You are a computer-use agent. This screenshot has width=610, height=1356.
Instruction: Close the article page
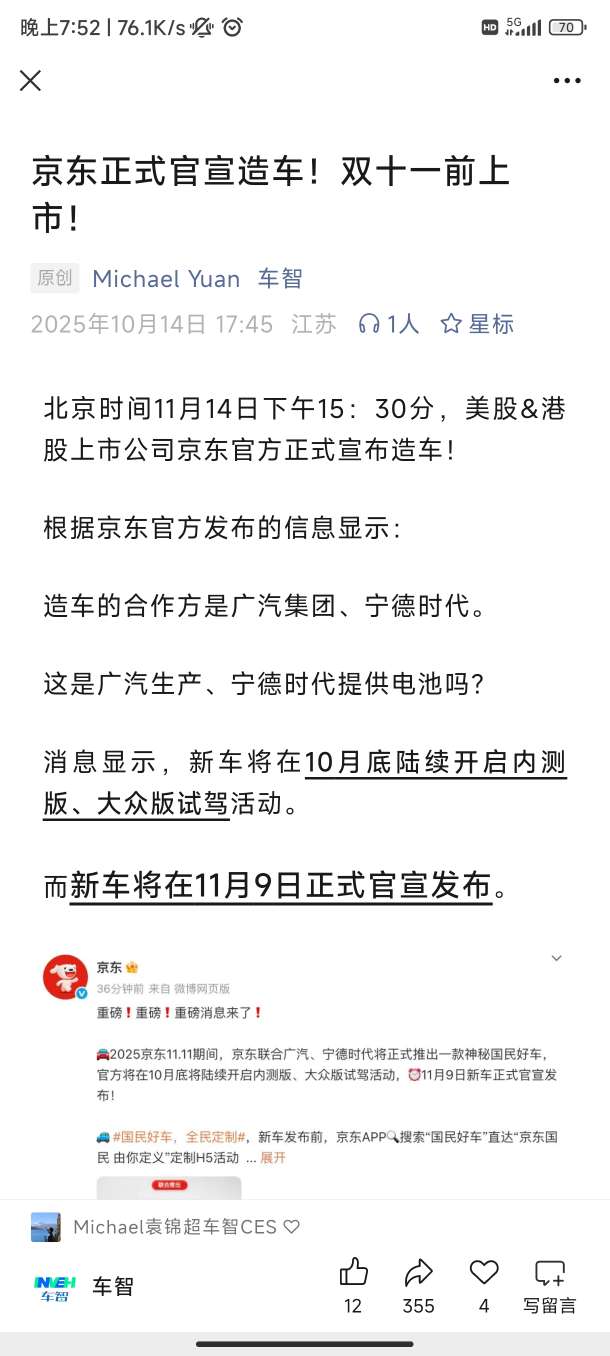coord(31,81)
